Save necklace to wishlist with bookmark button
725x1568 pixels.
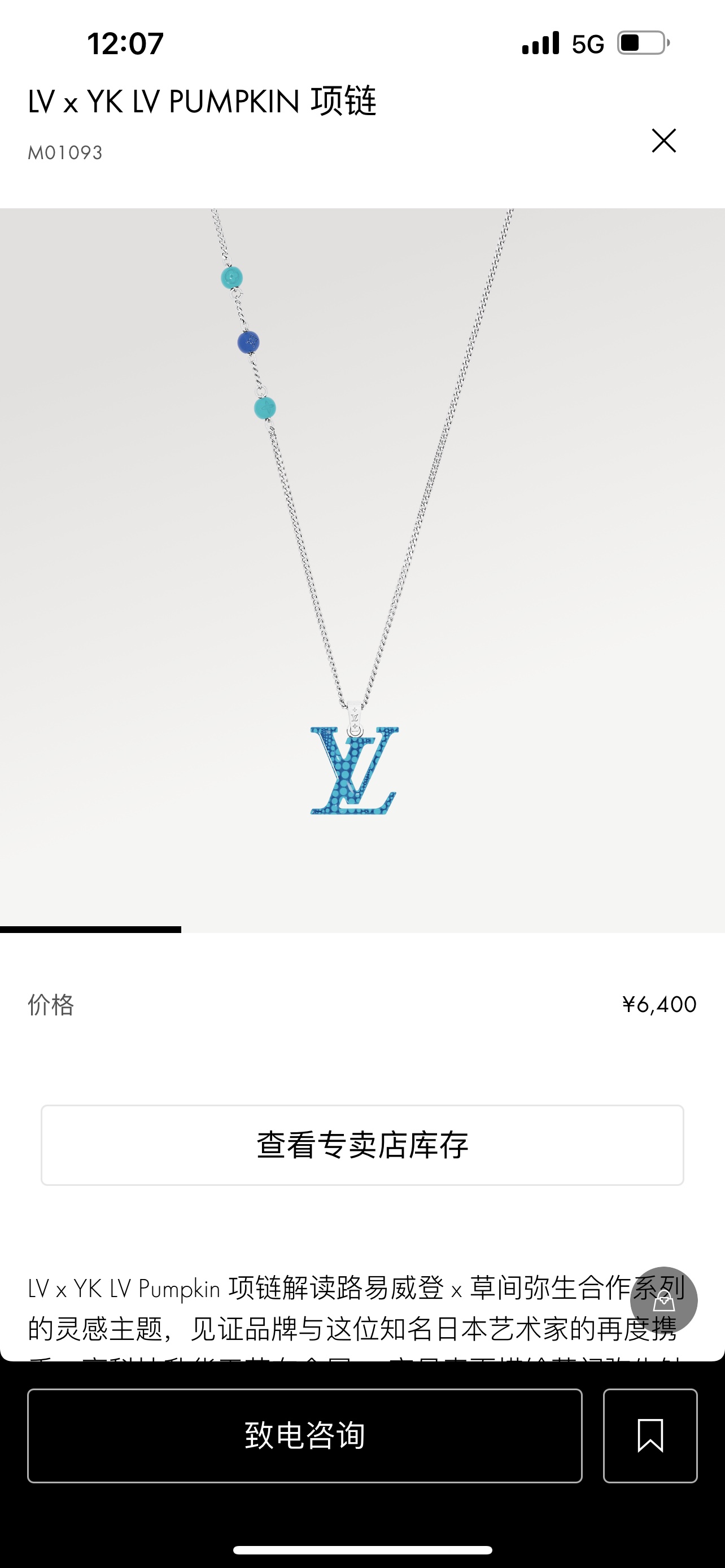649,1435
